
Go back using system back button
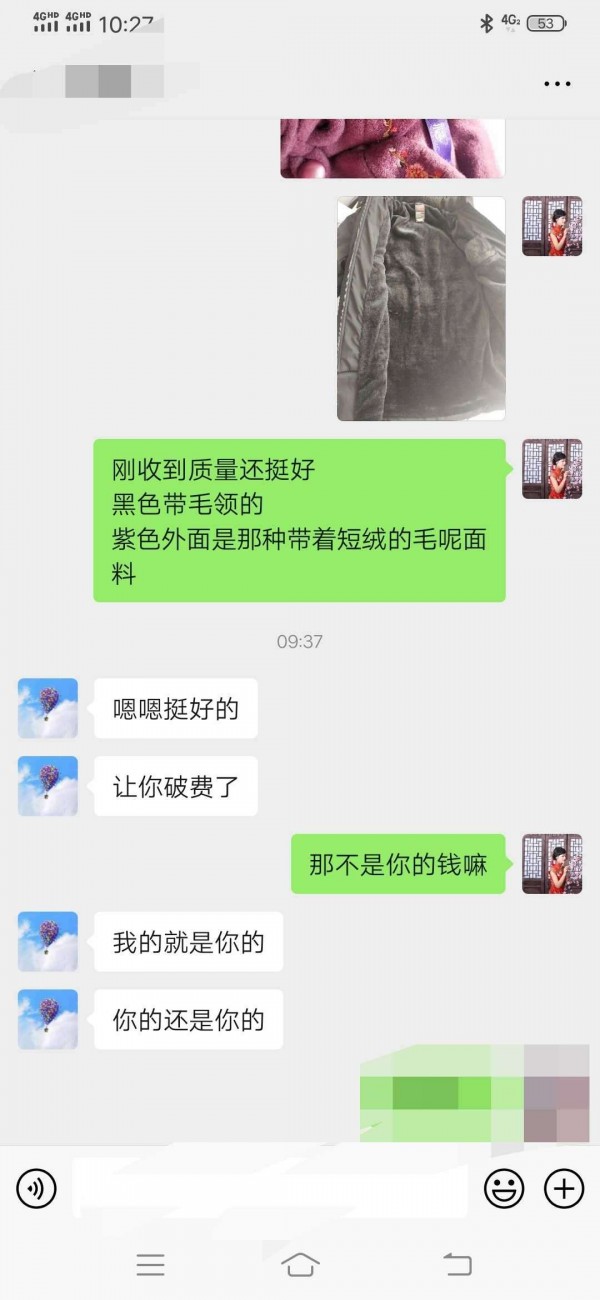(457, 1264)
